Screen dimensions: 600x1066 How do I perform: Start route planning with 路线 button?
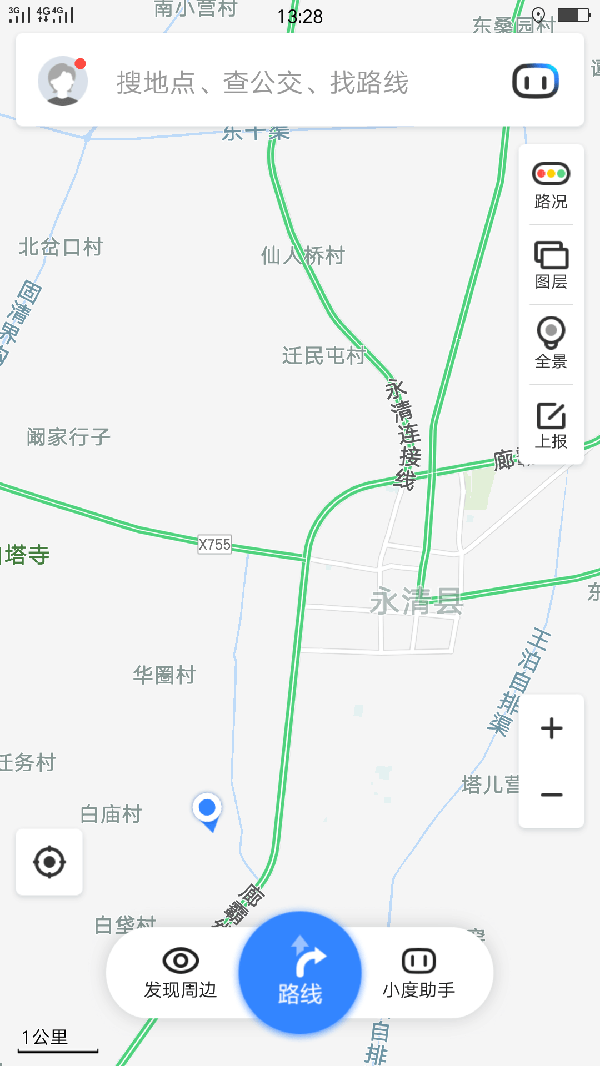coord(300,973)
